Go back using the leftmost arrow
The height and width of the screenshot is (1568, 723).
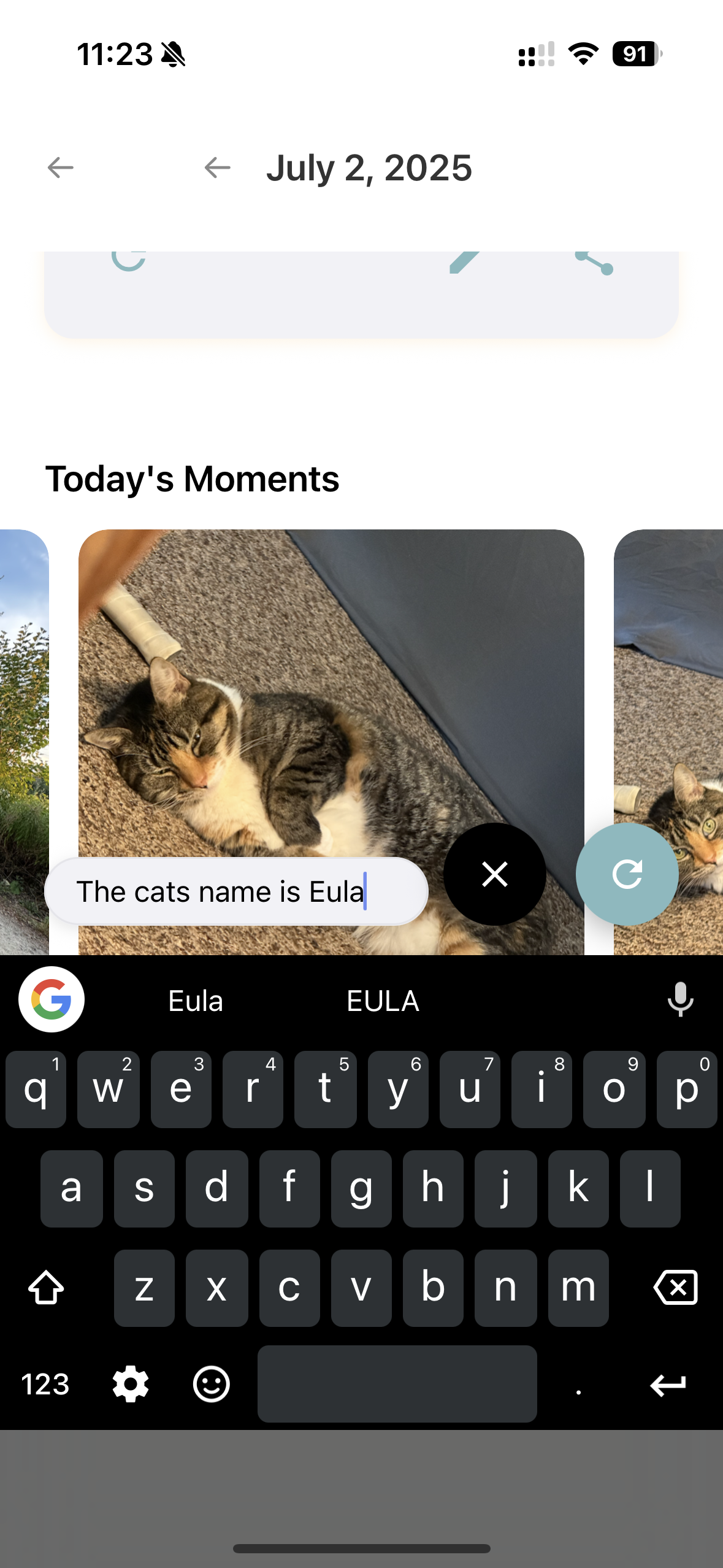pos(60,167)
